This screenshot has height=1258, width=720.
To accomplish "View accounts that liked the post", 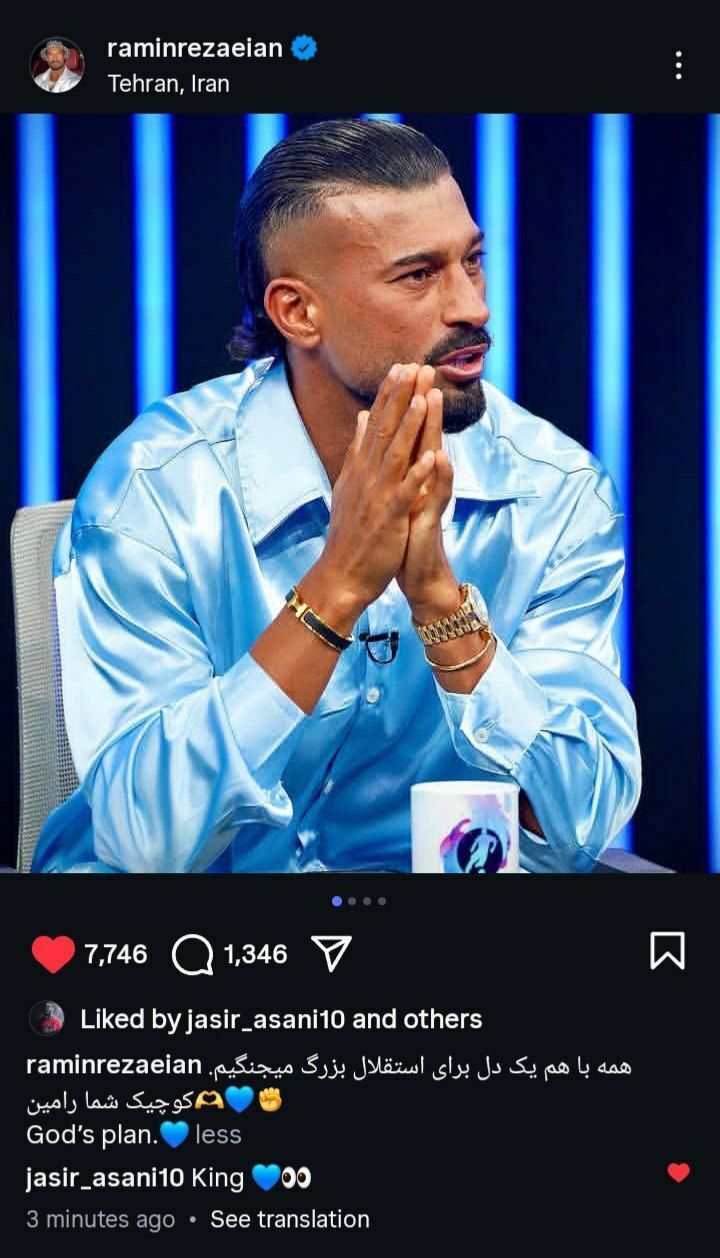I will click(x=280, y=1019).
